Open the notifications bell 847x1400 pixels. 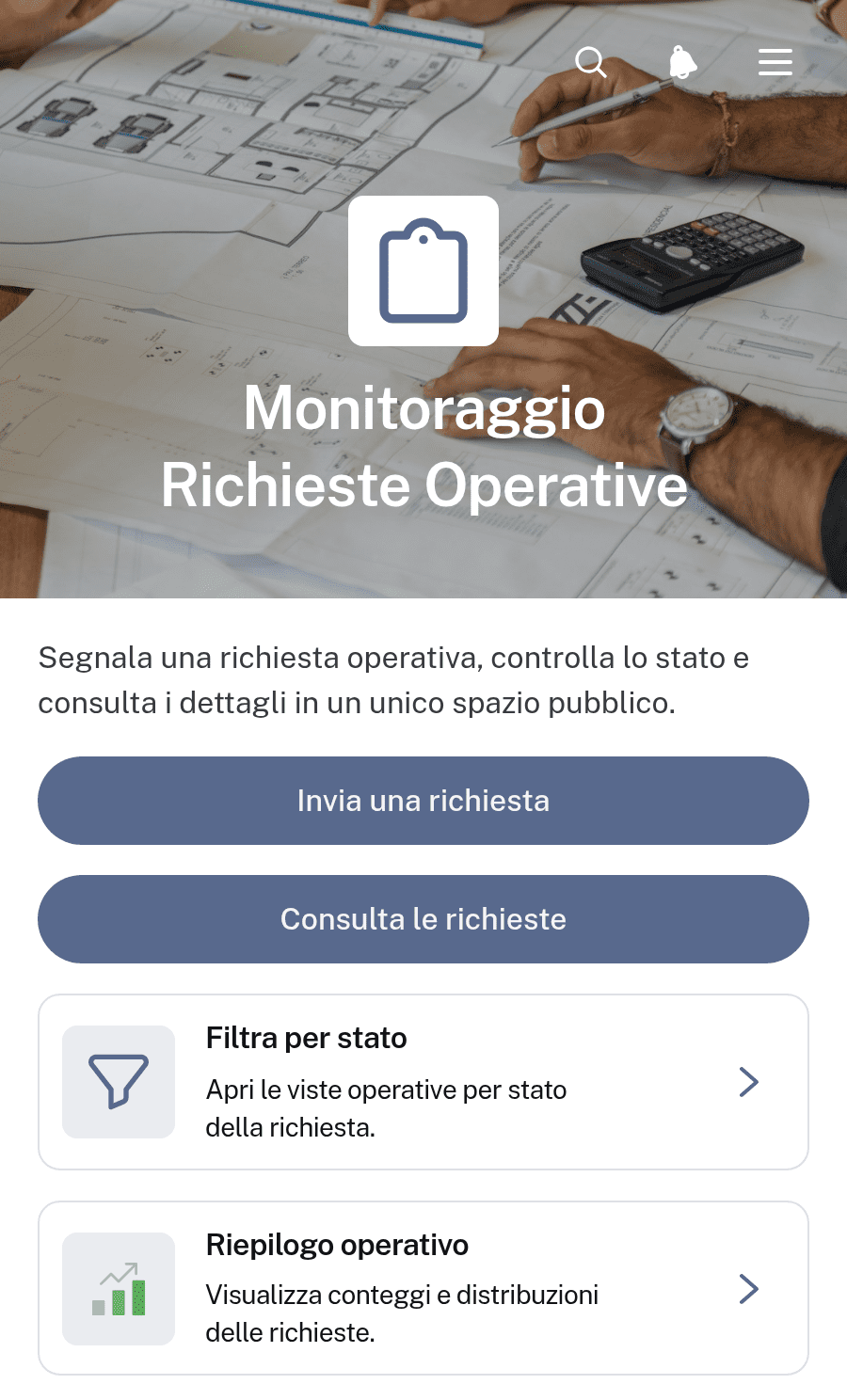(x=682, y=62)
